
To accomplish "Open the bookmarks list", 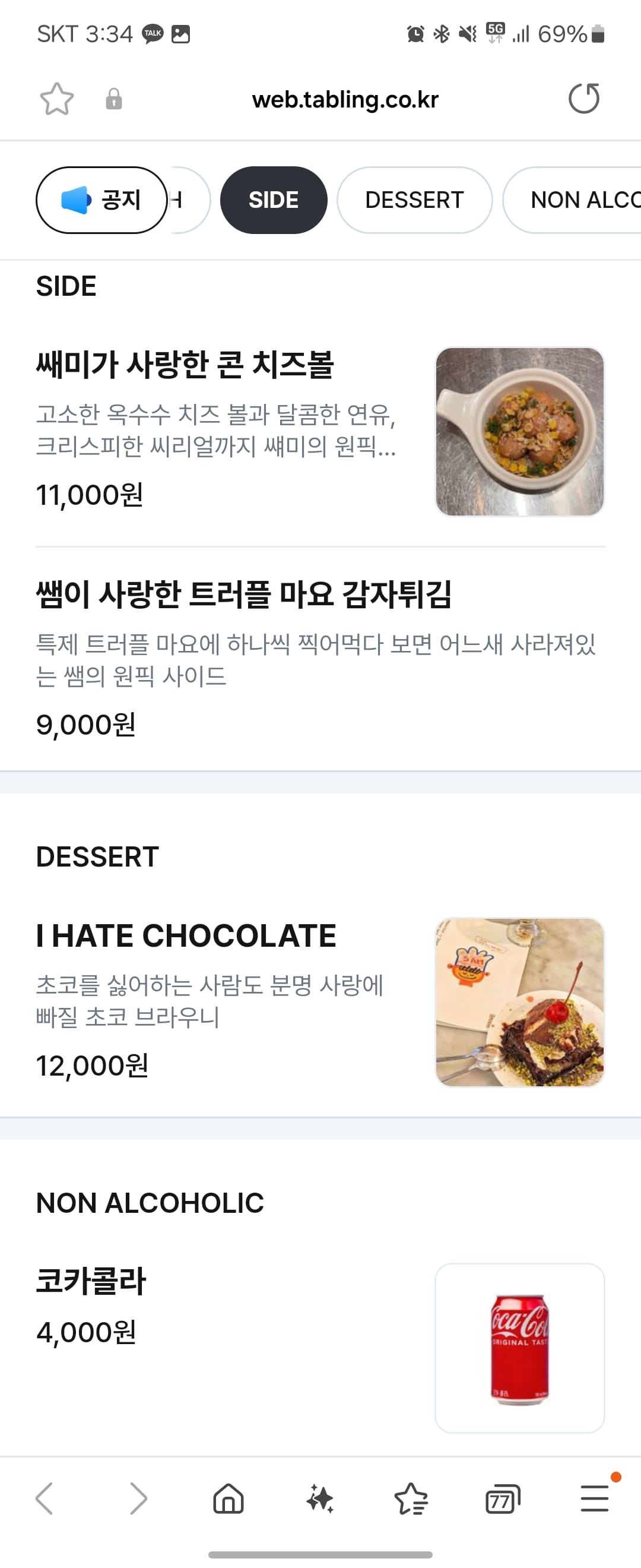I will pos(411,1498).
